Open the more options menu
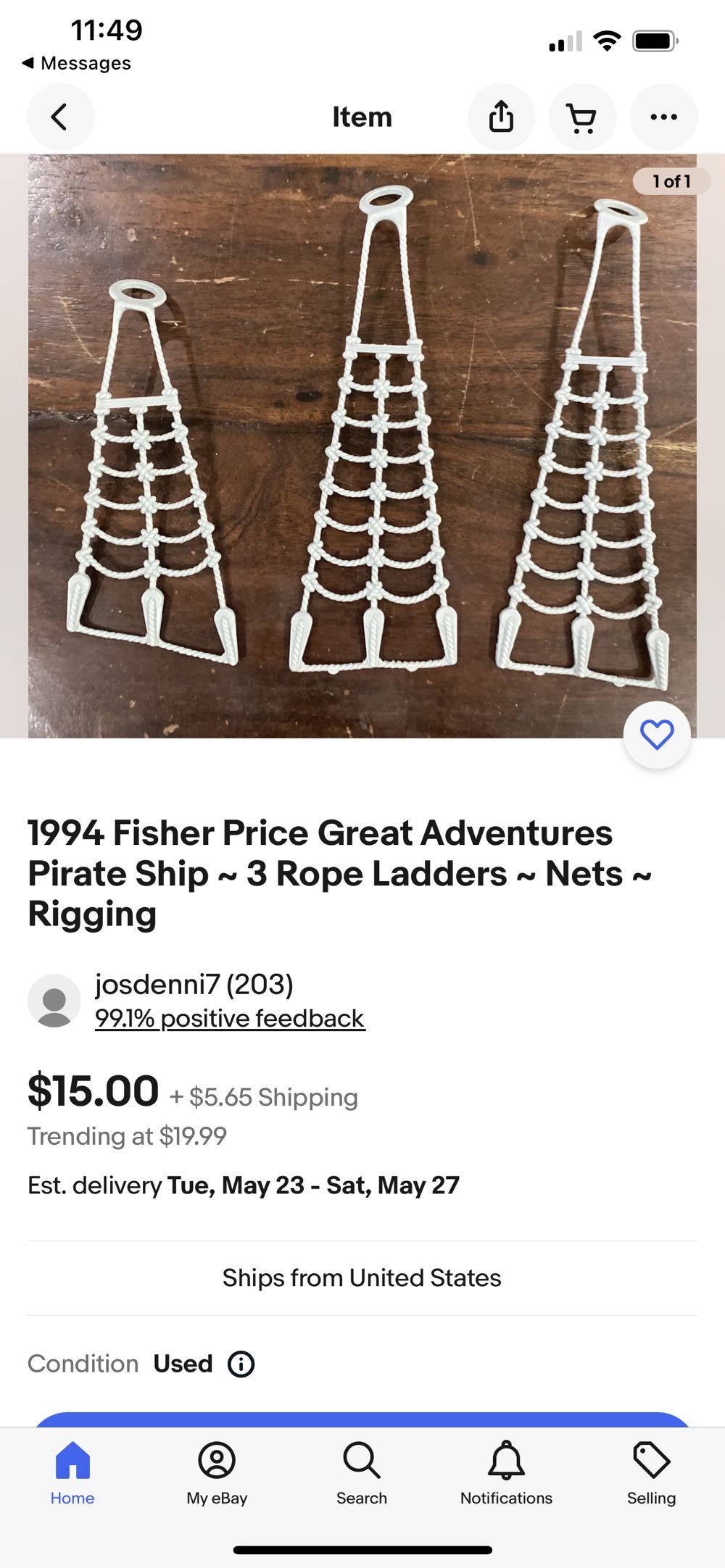This screenshot has height=1568, width=725. 663,117
